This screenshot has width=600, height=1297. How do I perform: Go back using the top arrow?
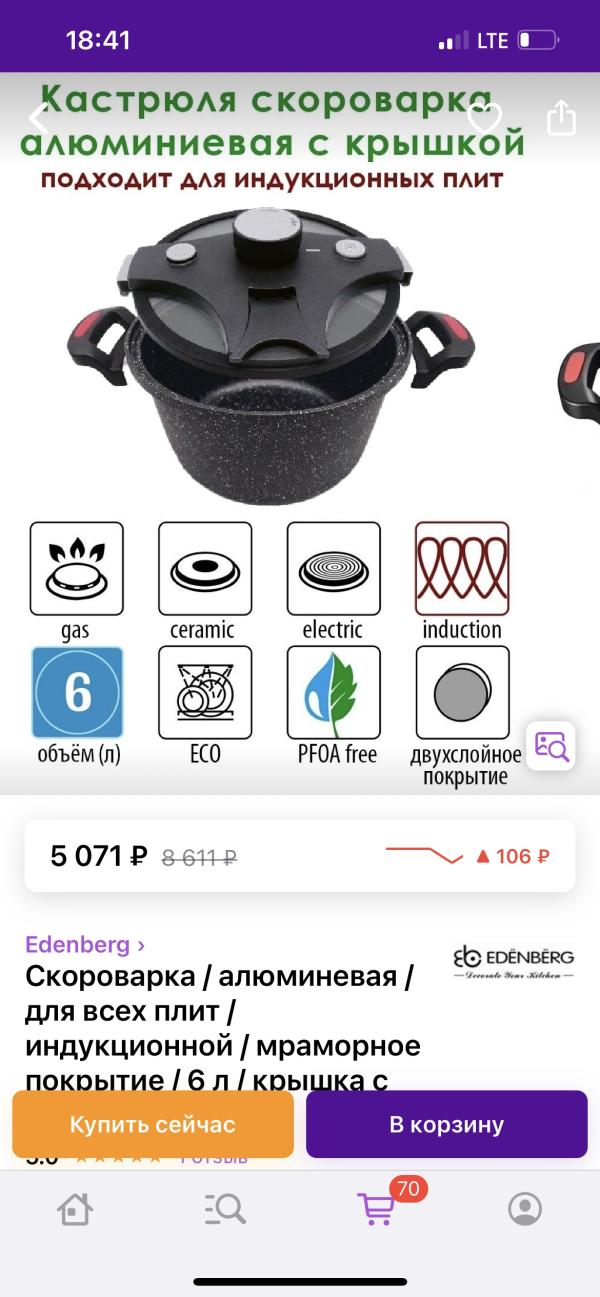coord(38,119)
